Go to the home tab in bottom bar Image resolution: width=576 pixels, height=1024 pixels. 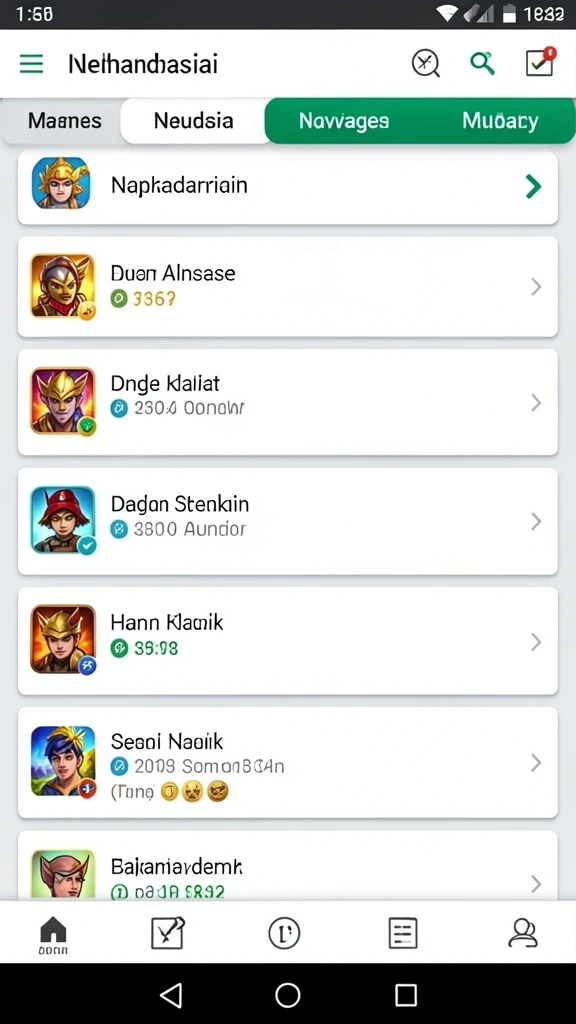[x=53, y=935]
